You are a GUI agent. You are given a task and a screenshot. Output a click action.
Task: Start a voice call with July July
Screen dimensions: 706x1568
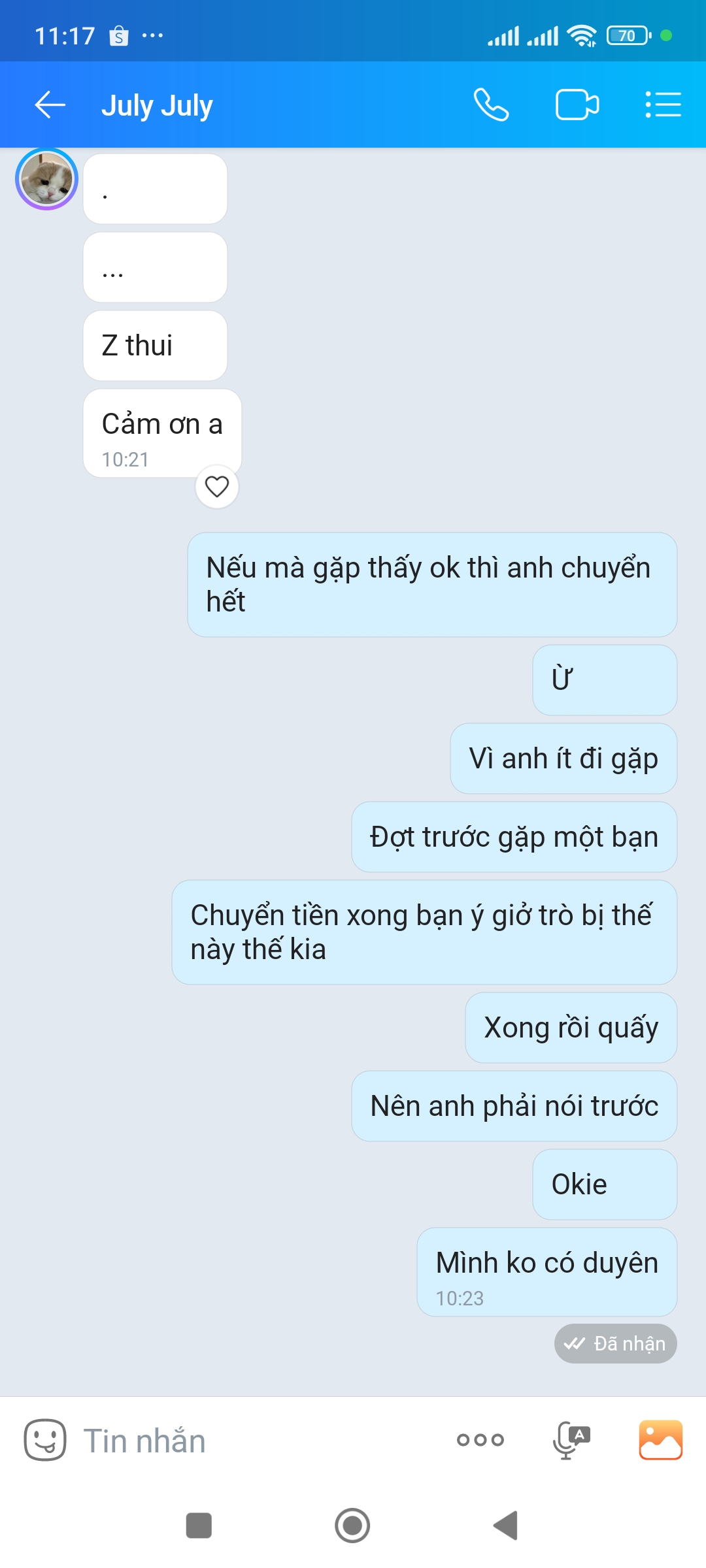click(x=491, y=105)
